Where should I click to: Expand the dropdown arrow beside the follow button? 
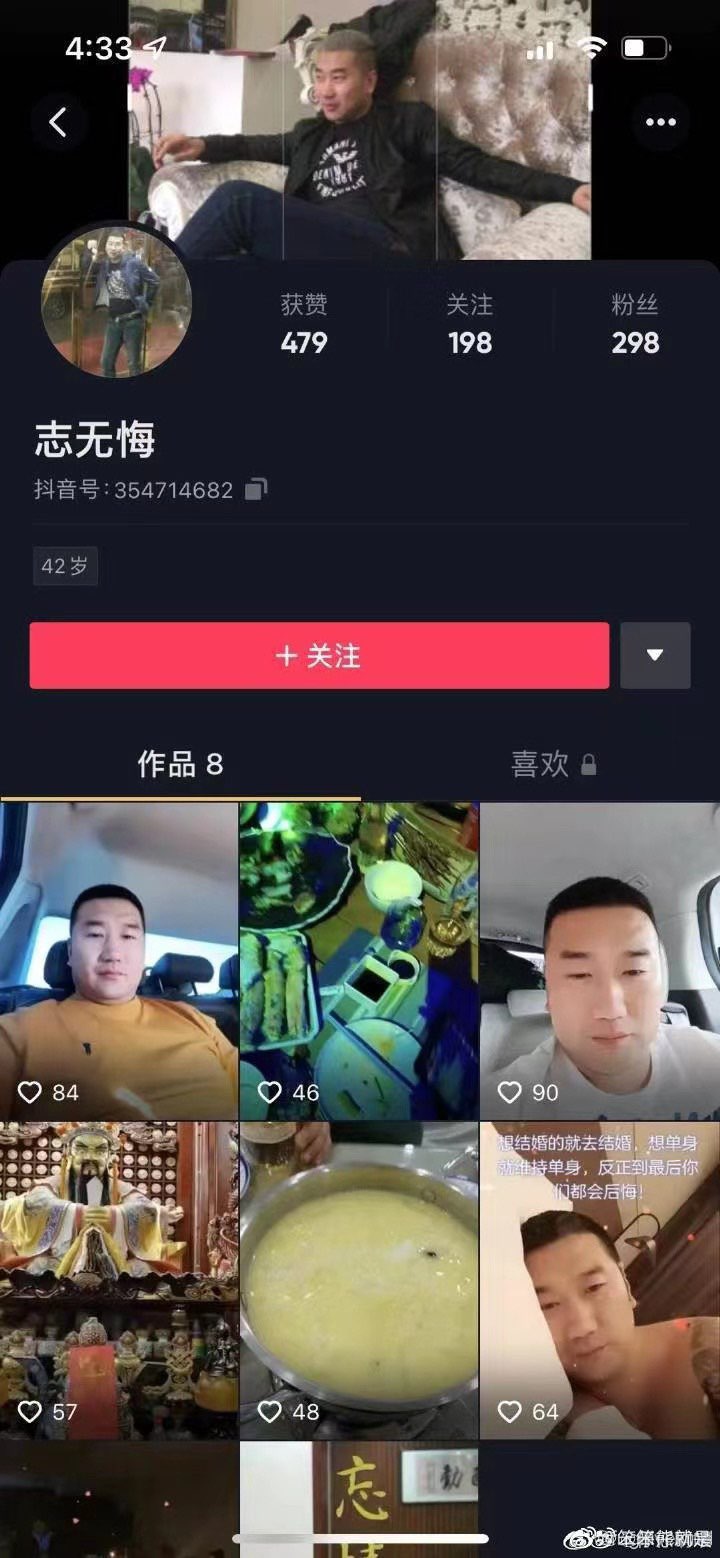[x=655, y=656]
